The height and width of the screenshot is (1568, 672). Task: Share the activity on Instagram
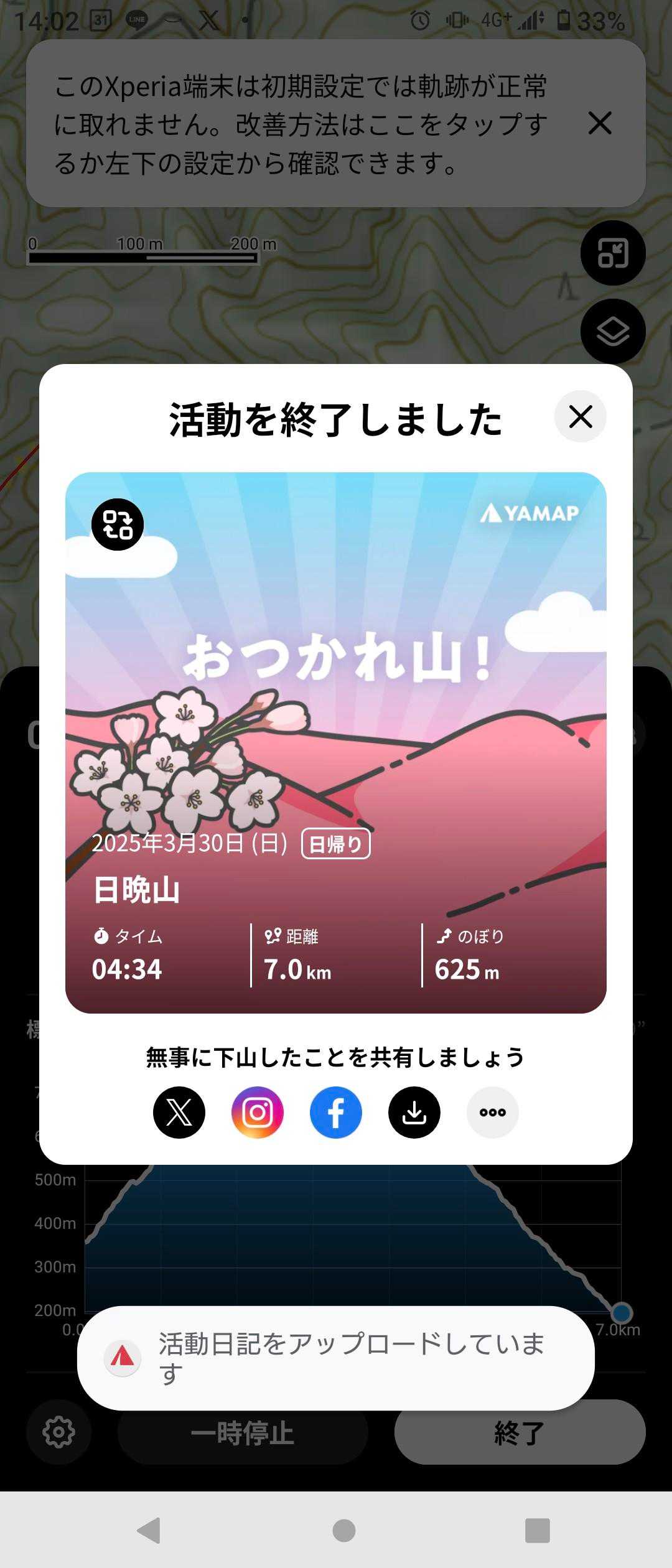(x=258, y=1112)
